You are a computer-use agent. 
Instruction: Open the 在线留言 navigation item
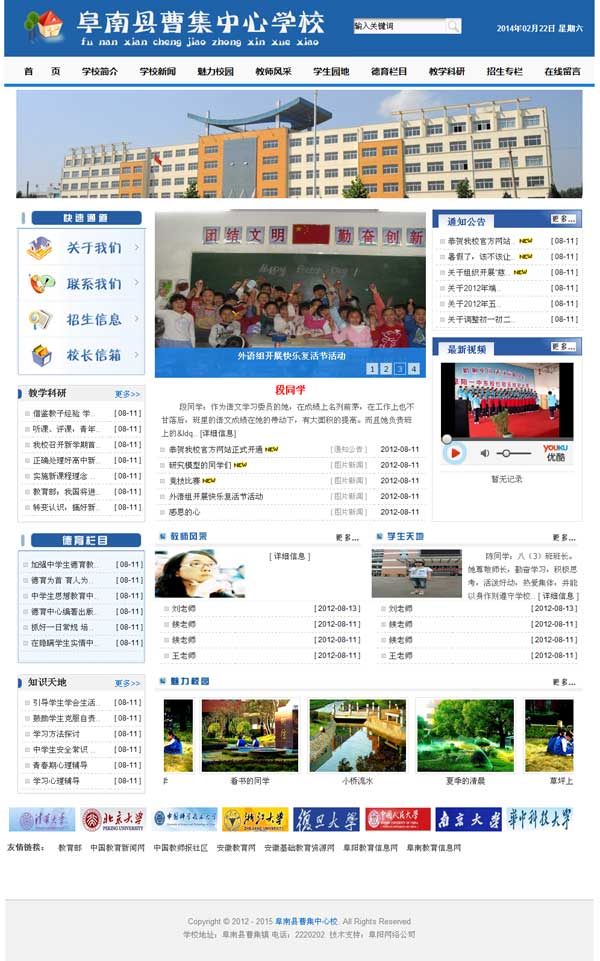561,72
